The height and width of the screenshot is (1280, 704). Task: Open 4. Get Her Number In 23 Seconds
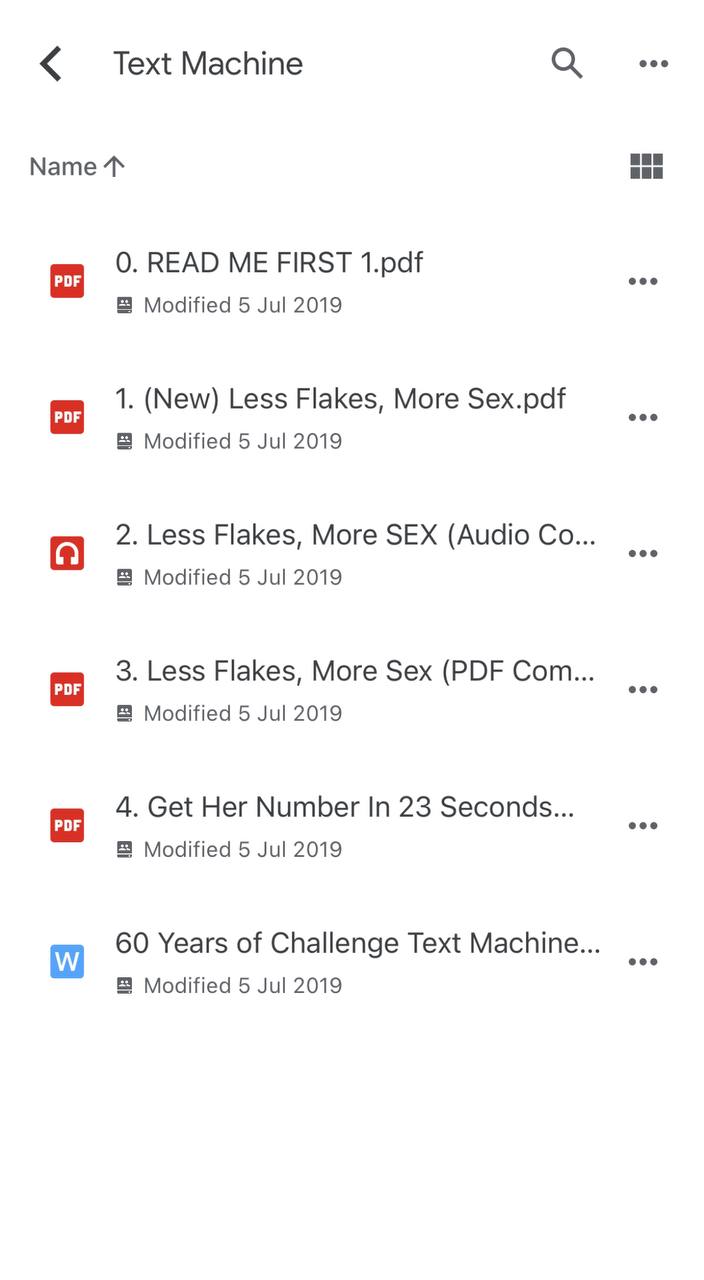pos(345,807)
